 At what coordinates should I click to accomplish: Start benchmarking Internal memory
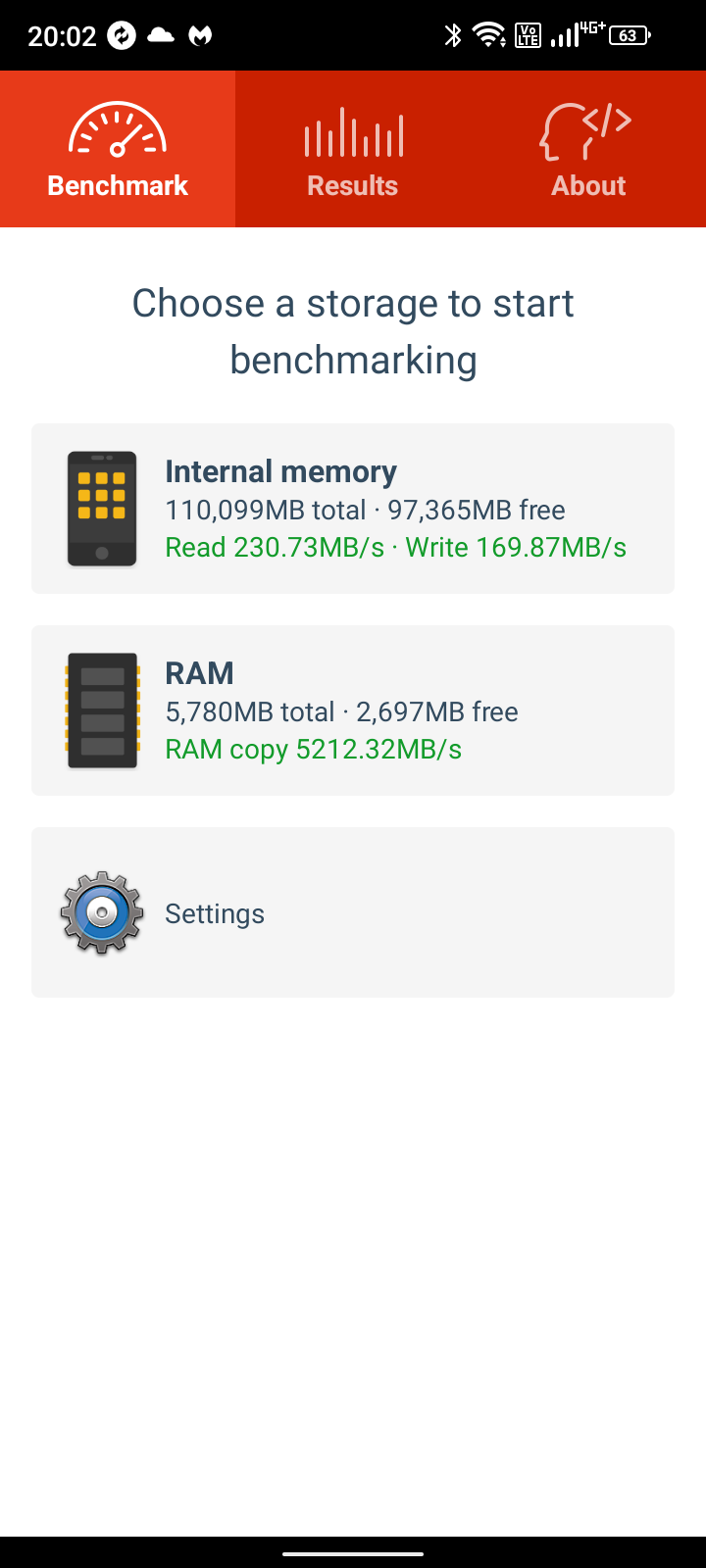(x=353, y=509)
